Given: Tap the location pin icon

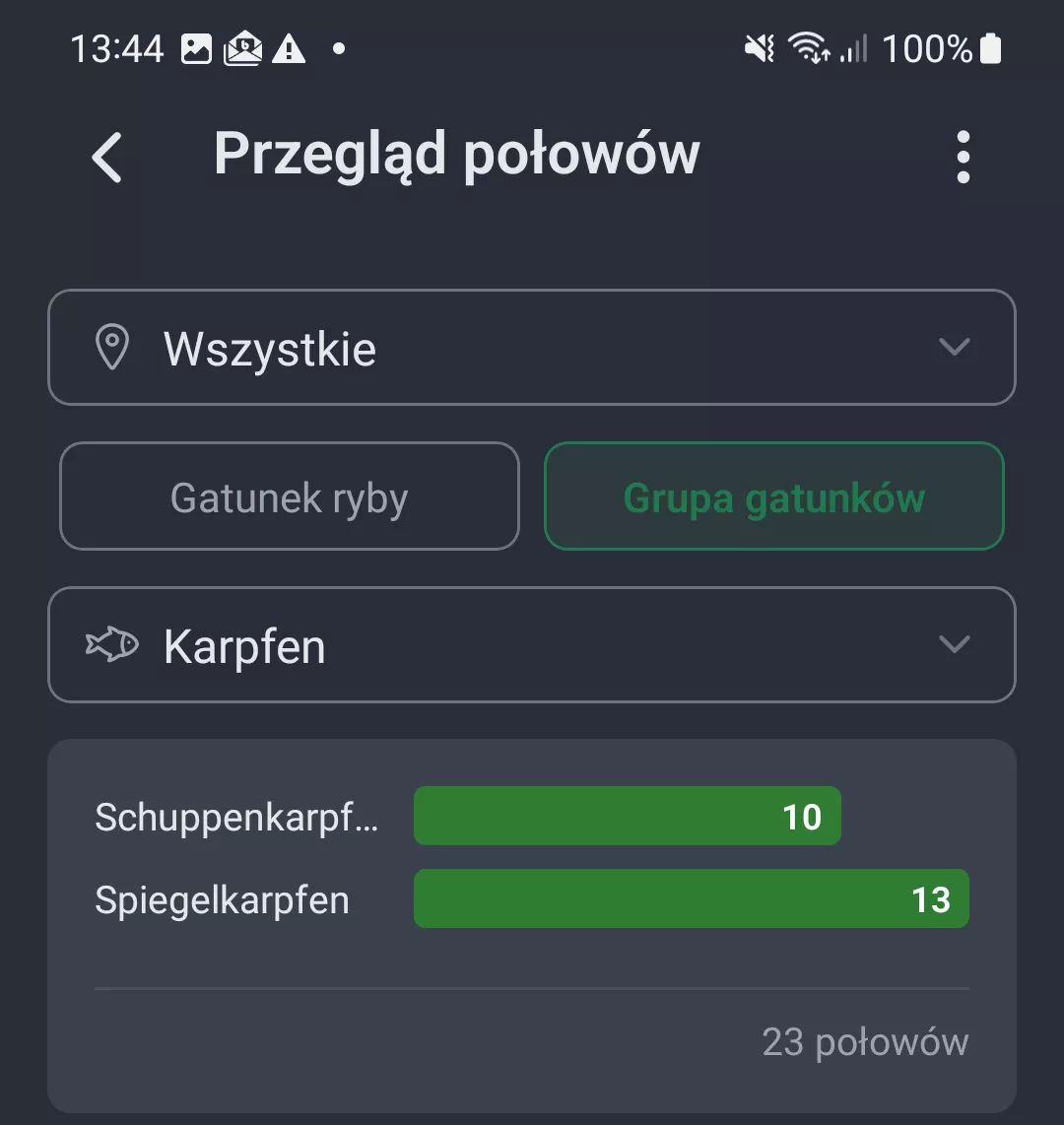Looking at the screenshot, I should tap(112, 348).
